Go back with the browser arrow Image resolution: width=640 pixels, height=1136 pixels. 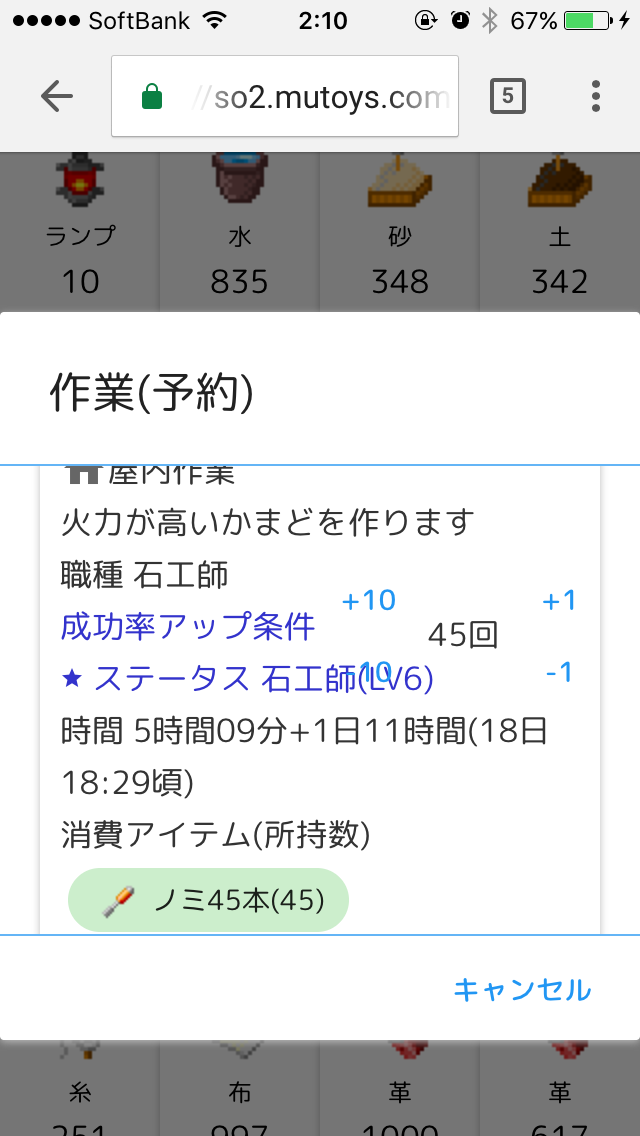(x=57, y=96)
